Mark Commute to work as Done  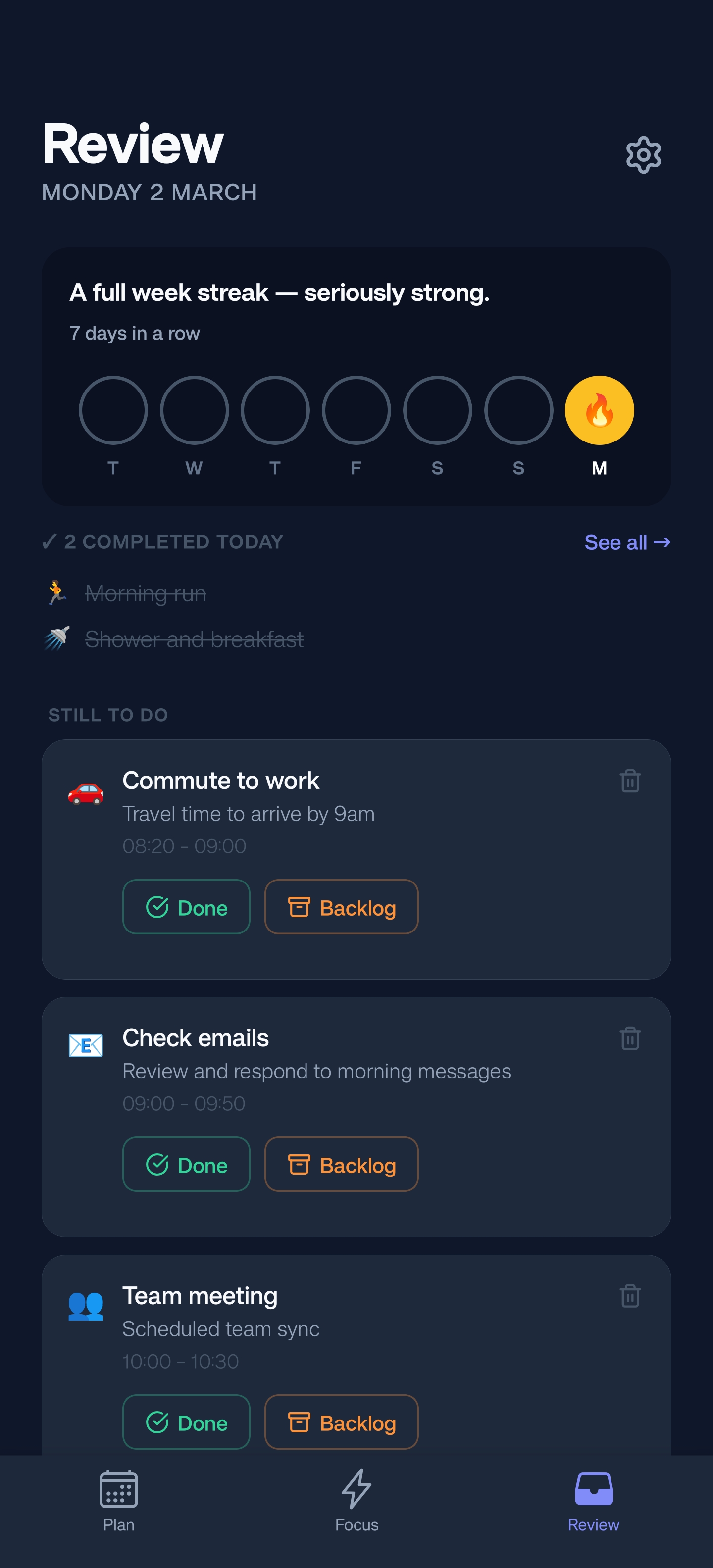(x=186, y=907)
